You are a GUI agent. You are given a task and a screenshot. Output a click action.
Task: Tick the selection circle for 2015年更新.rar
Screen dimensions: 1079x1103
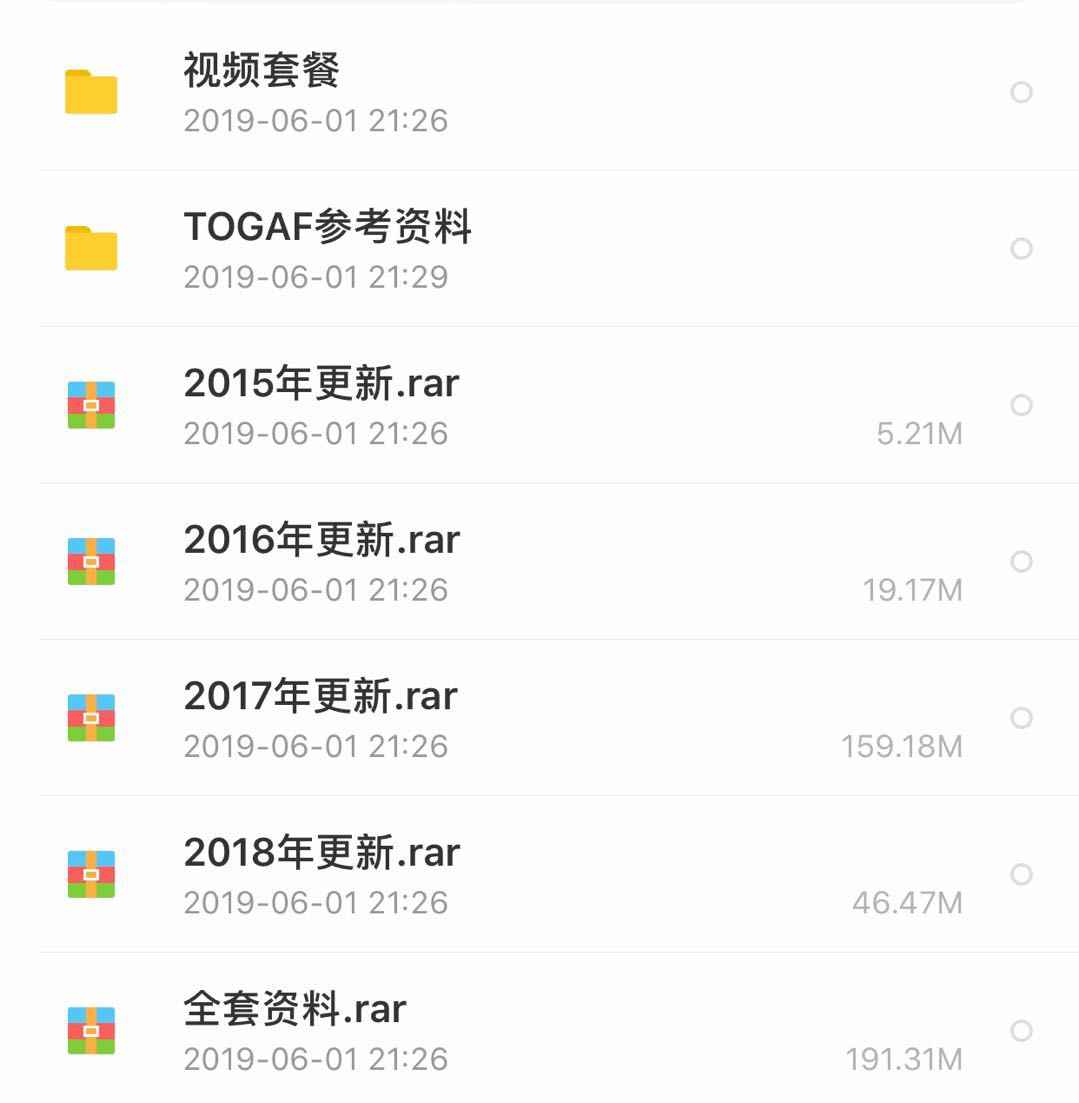tap(1021, 405)
